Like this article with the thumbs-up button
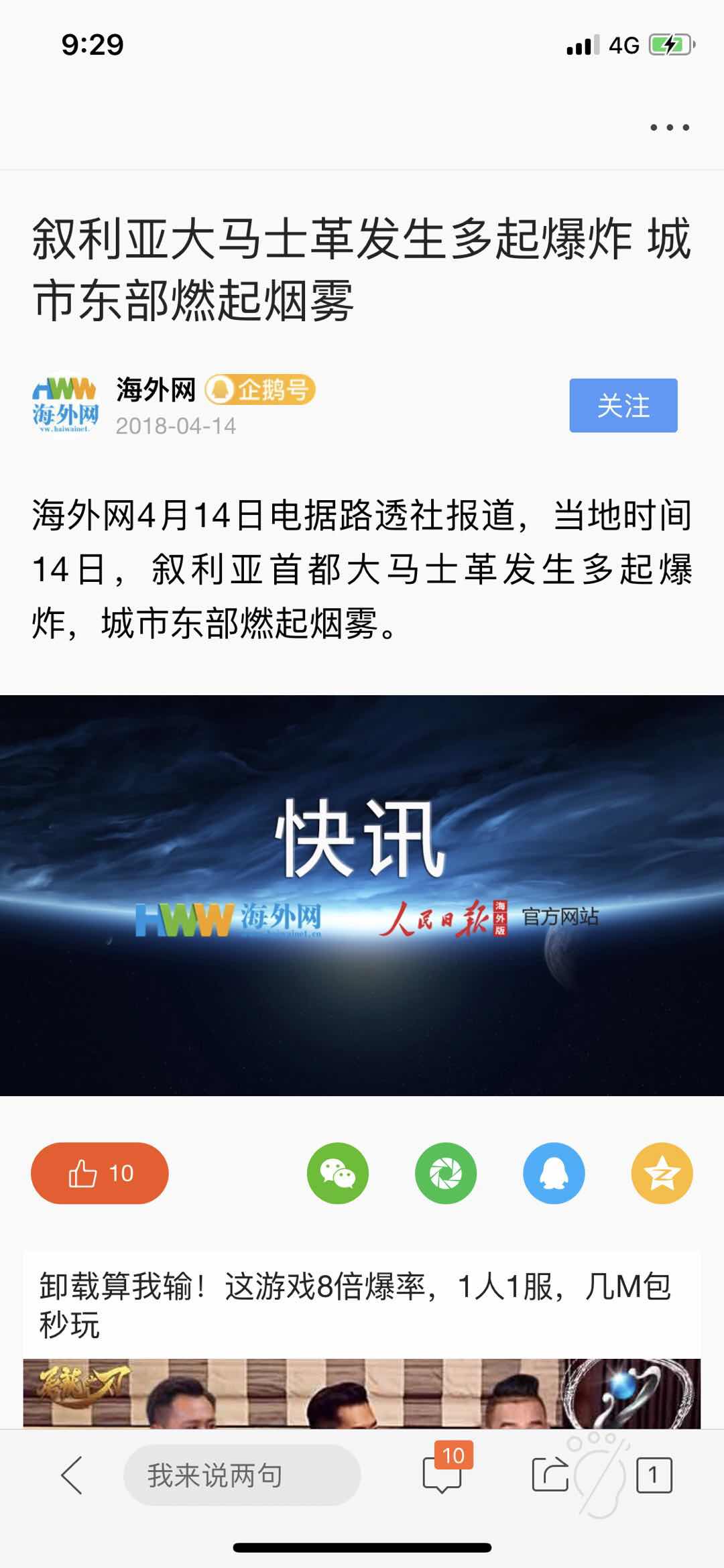Image resolution: width=724 pixels, height=1568 pixels. [x=100, y=1173]
